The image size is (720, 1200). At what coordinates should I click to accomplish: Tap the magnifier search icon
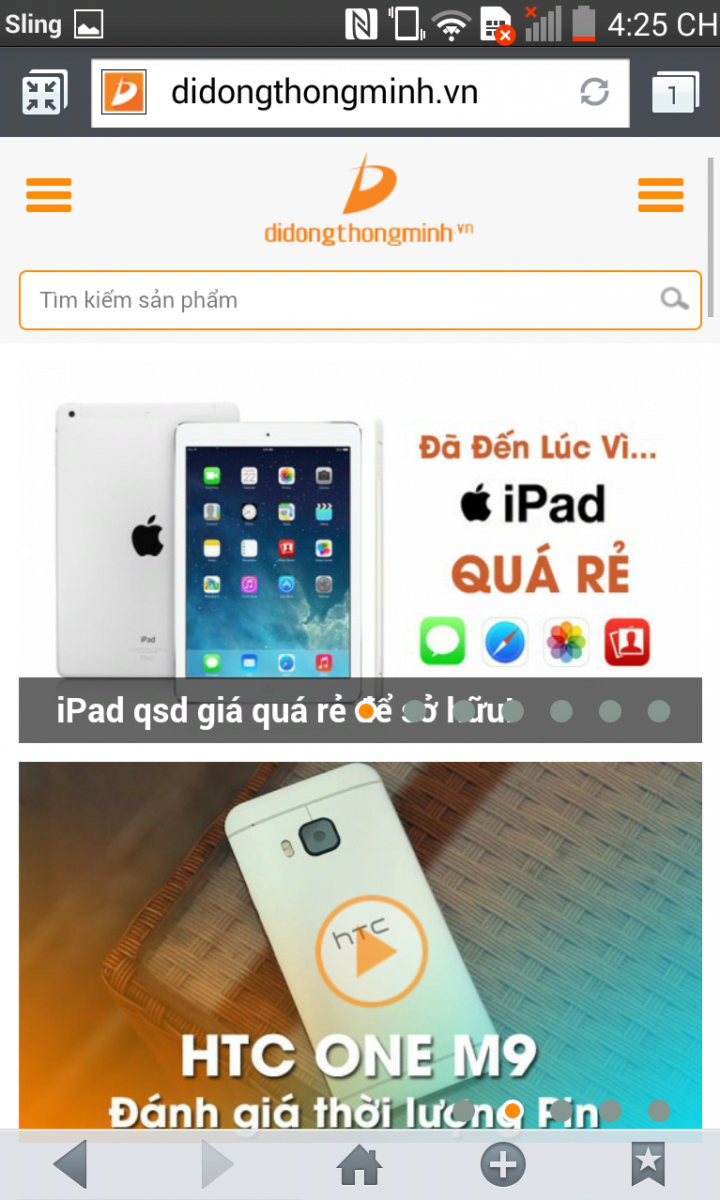674,299
